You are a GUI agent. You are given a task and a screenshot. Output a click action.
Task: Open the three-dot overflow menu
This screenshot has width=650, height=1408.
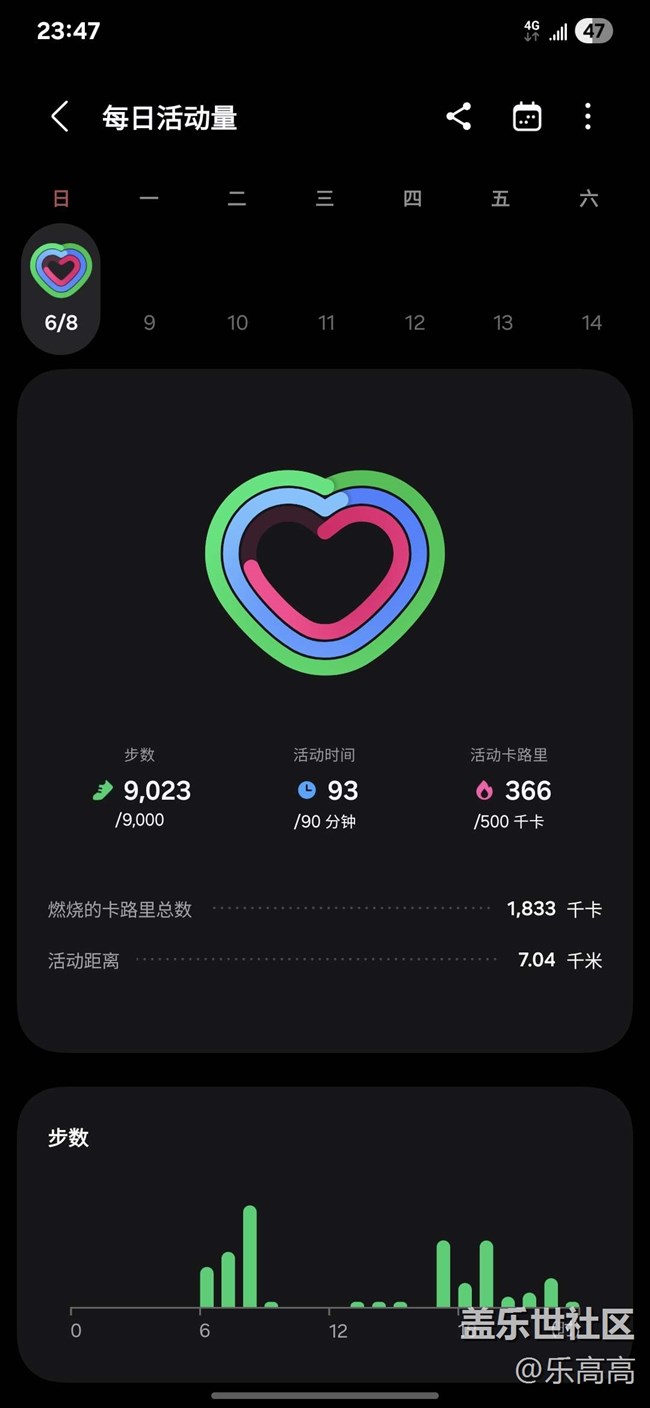click(588, 117)
